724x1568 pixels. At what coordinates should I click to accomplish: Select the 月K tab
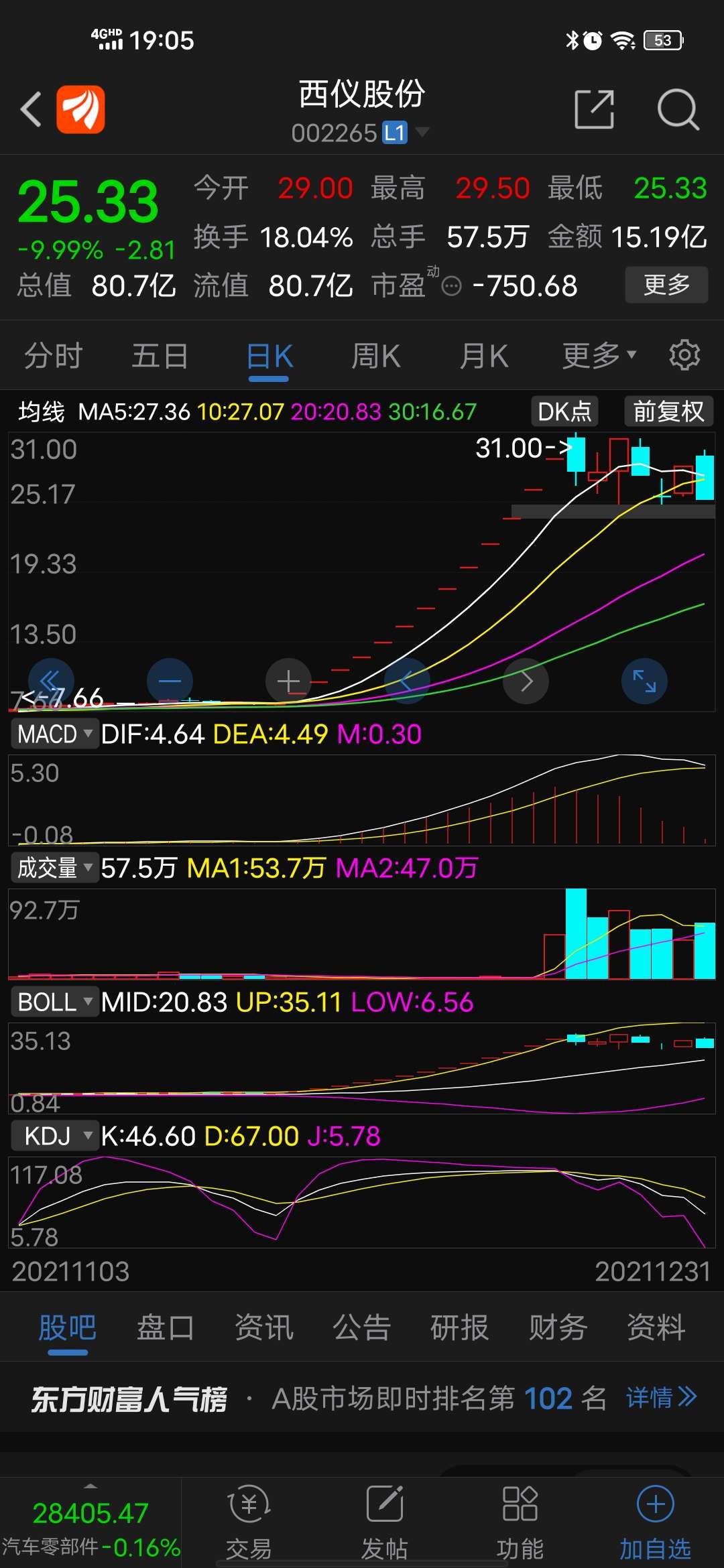click(x=484, y=356)
